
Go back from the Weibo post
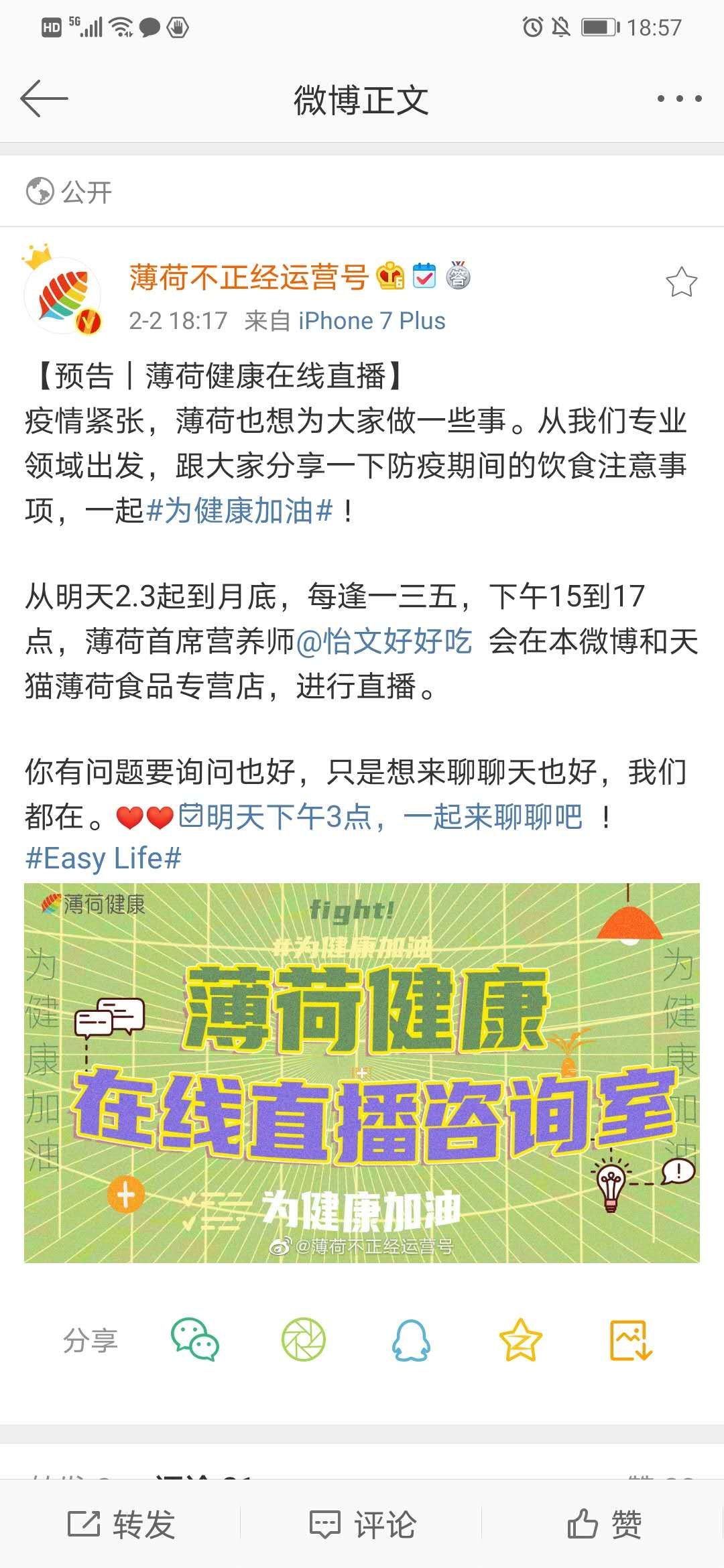click(44, 99)
